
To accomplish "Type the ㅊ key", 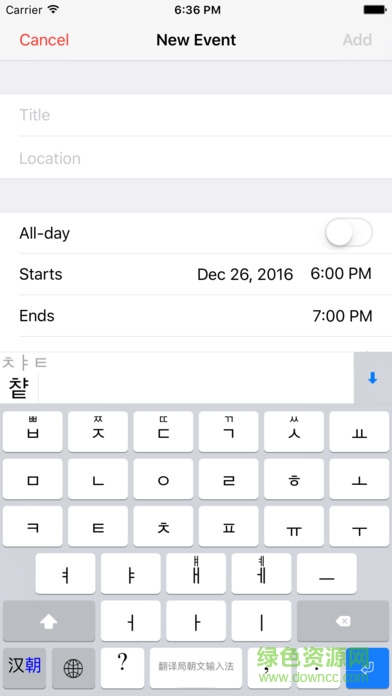I will (163, 526).
